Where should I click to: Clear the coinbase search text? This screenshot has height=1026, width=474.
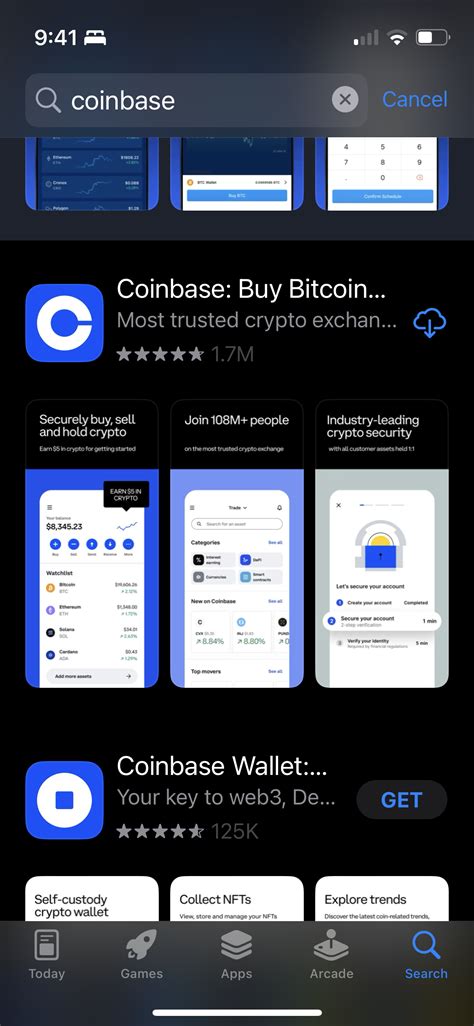pos(345,100)
